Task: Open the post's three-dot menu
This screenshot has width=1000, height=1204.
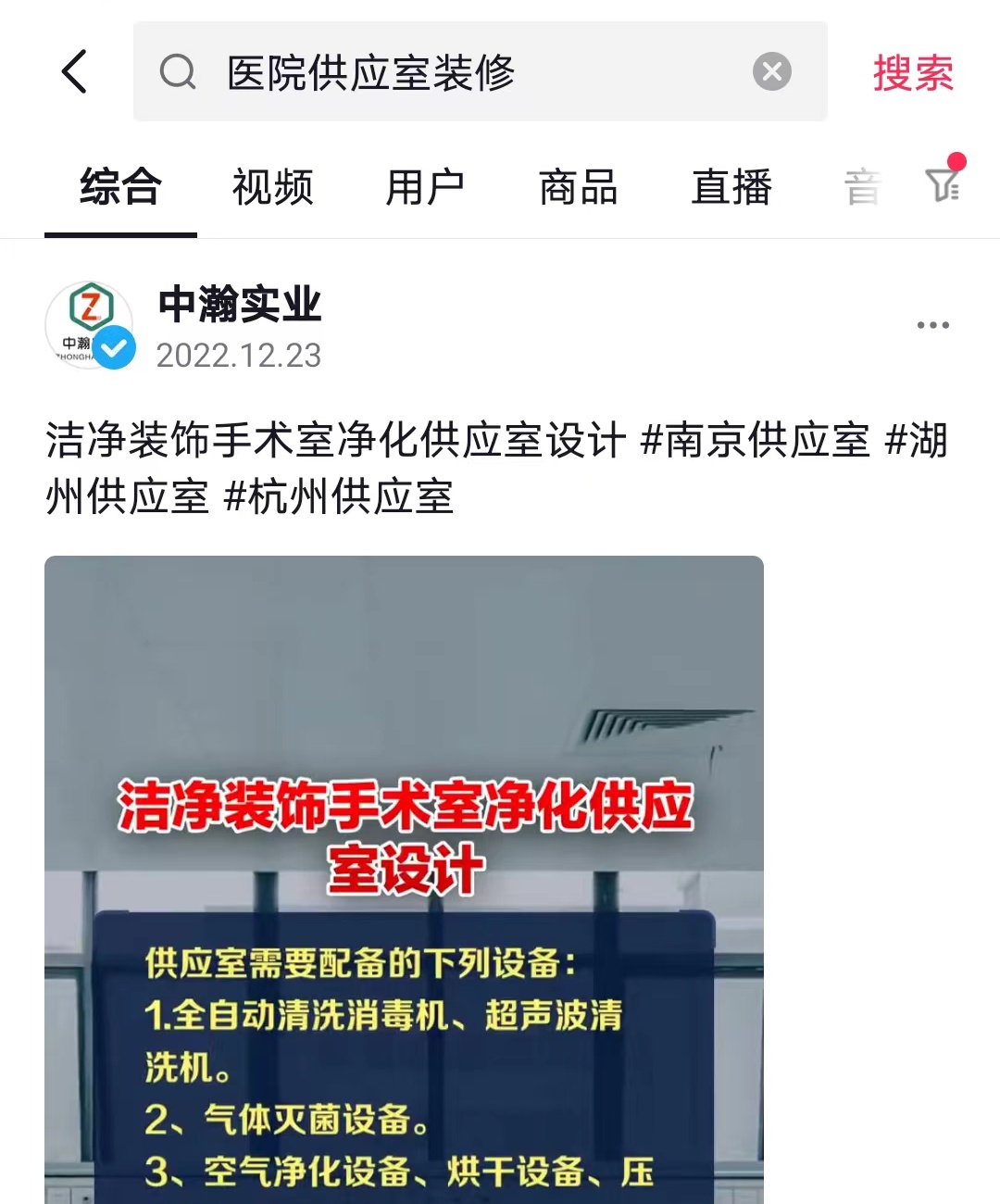Action: (x=932, y=325)
